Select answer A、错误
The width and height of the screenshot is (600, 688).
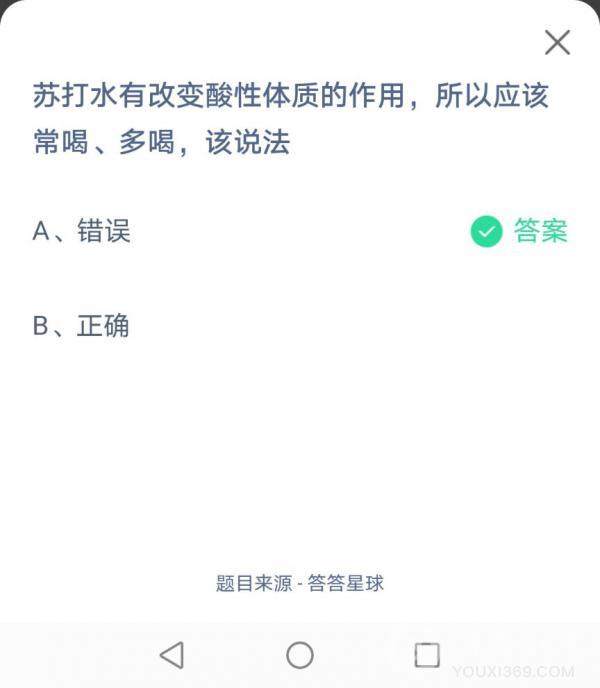(82, 232)
